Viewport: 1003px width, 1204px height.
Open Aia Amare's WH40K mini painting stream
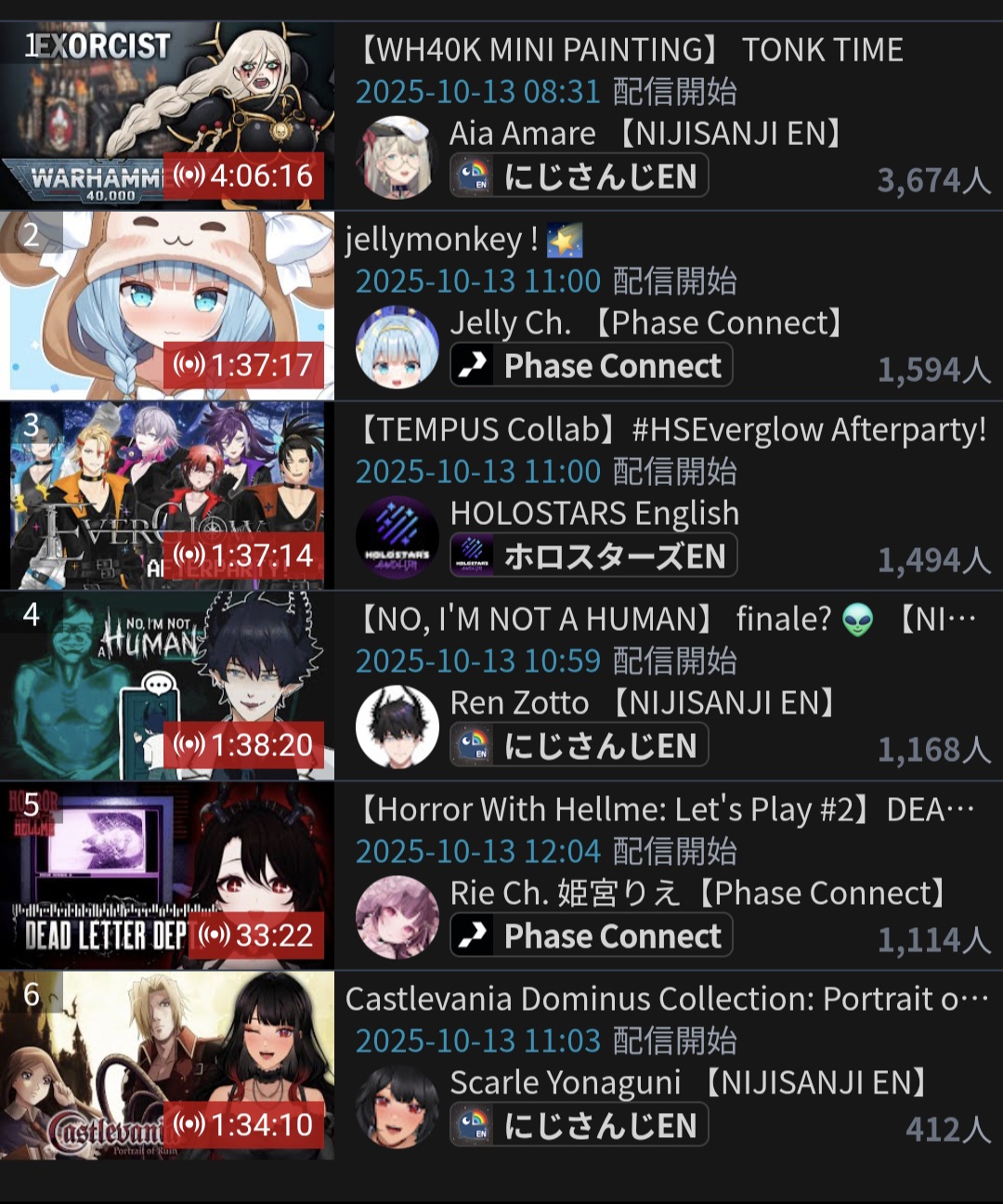click(x=167, y=115)
